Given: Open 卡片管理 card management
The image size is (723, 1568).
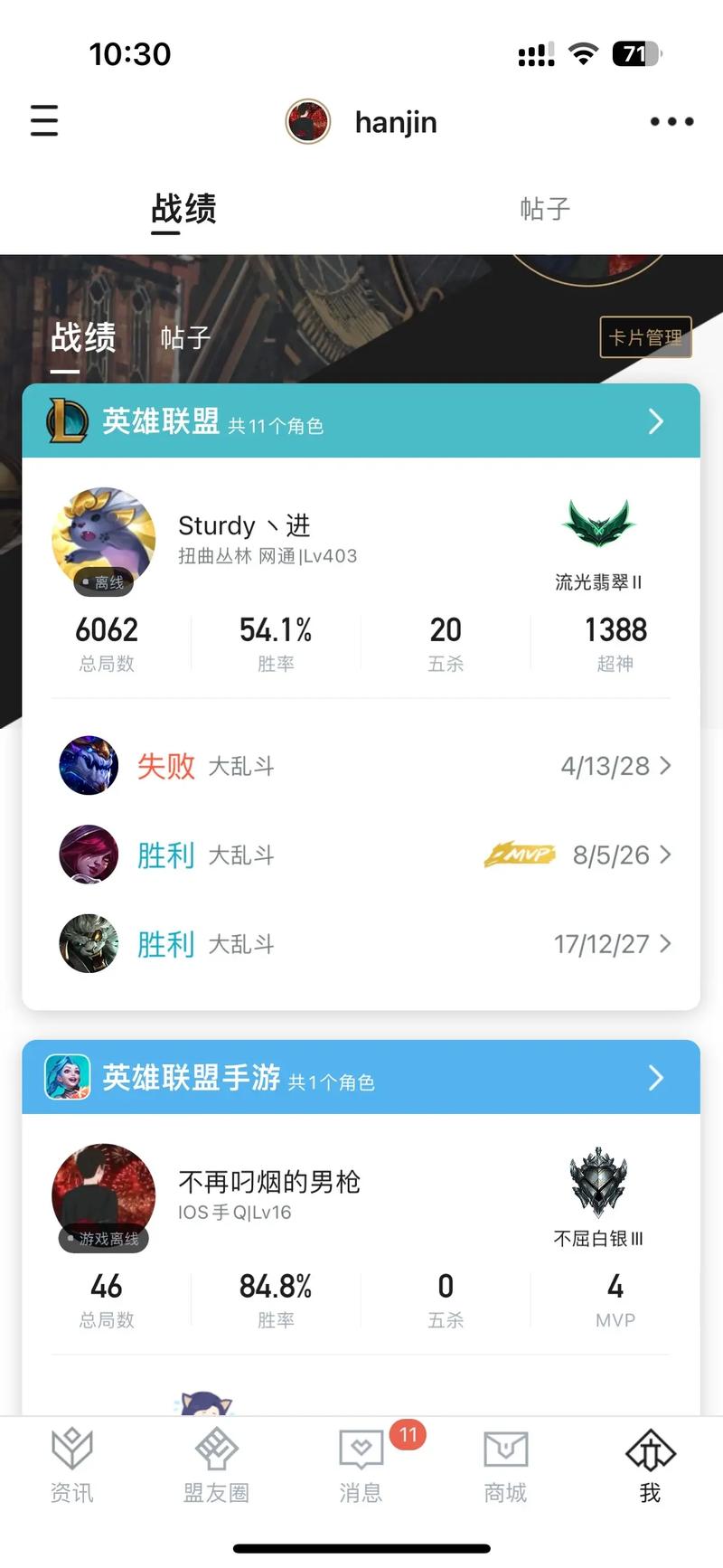Looking at the screenshot, I should 645,337.
